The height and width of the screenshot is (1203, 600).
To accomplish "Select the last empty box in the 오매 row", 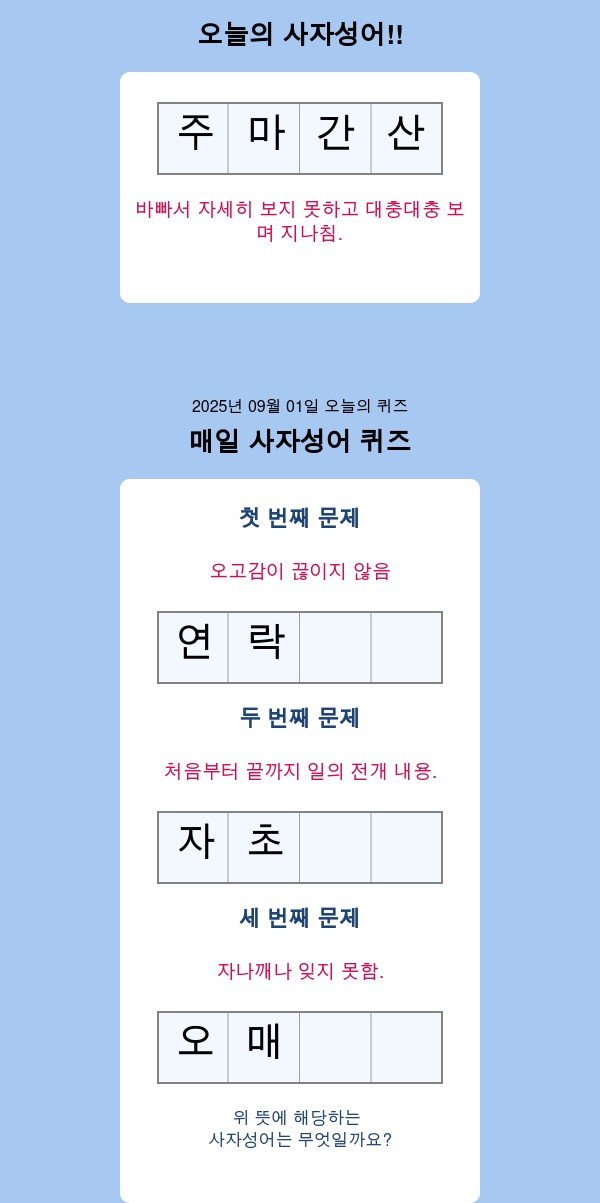I will click(406, 1047).
